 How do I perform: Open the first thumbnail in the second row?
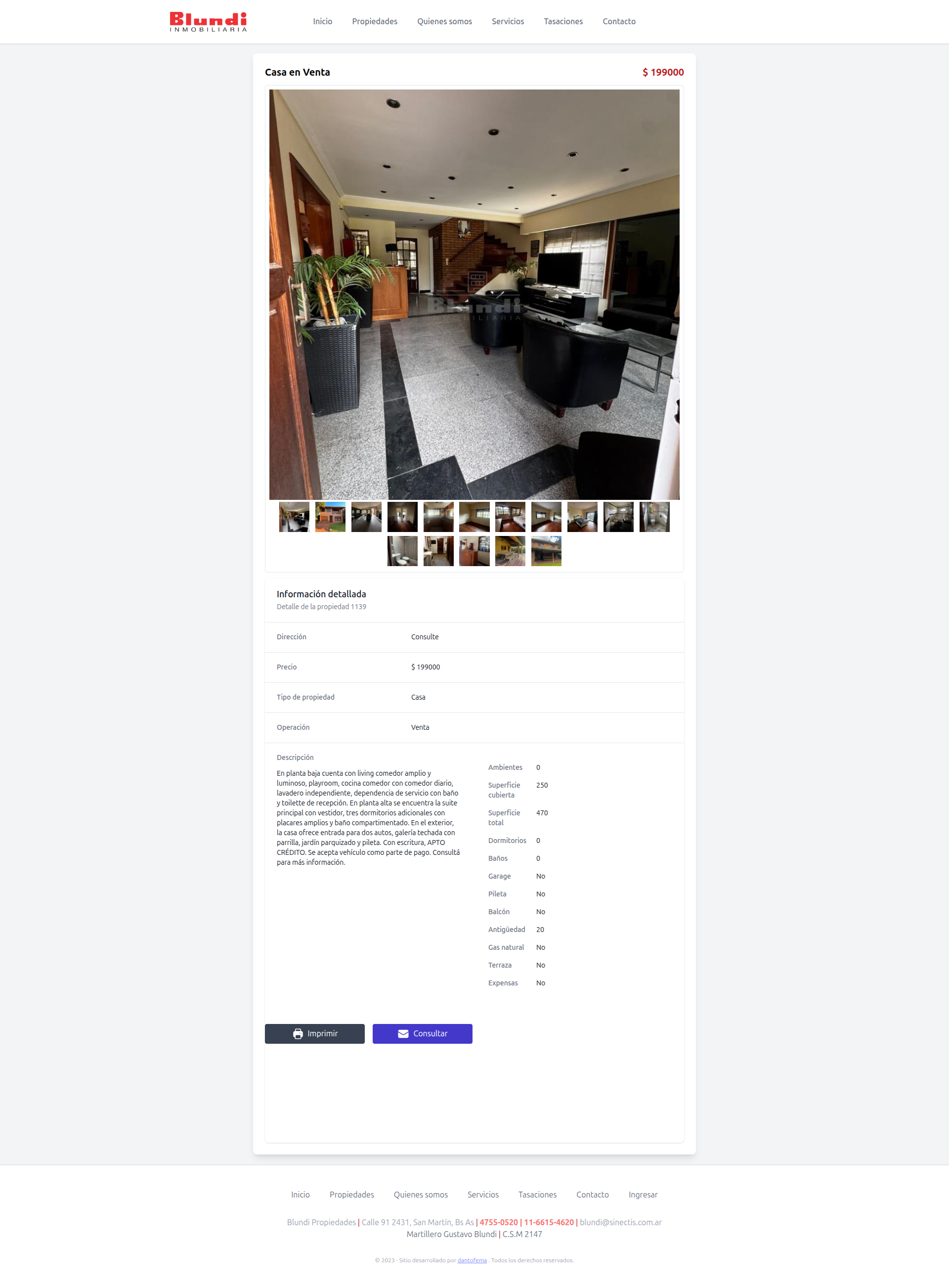coord(402,550)
